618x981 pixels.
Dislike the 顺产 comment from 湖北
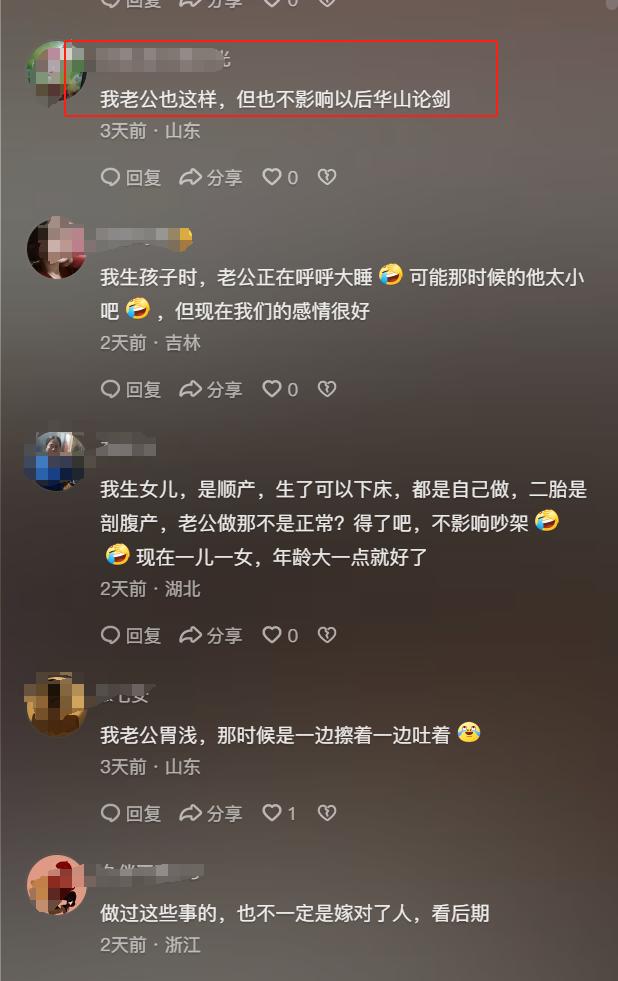tap(326, 635)
